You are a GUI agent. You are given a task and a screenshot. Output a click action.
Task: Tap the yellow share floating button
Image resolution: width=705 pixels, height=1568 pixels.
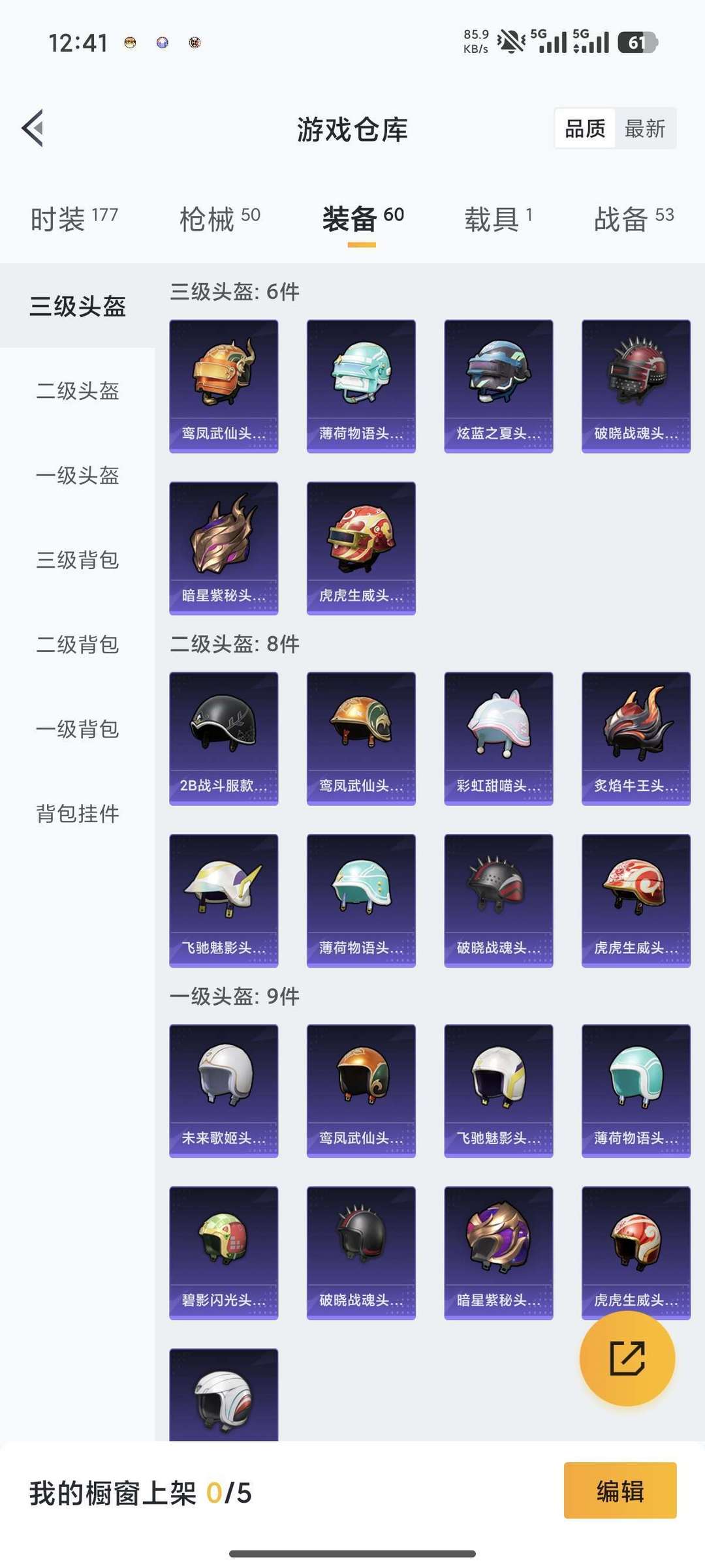(627, 1359)
